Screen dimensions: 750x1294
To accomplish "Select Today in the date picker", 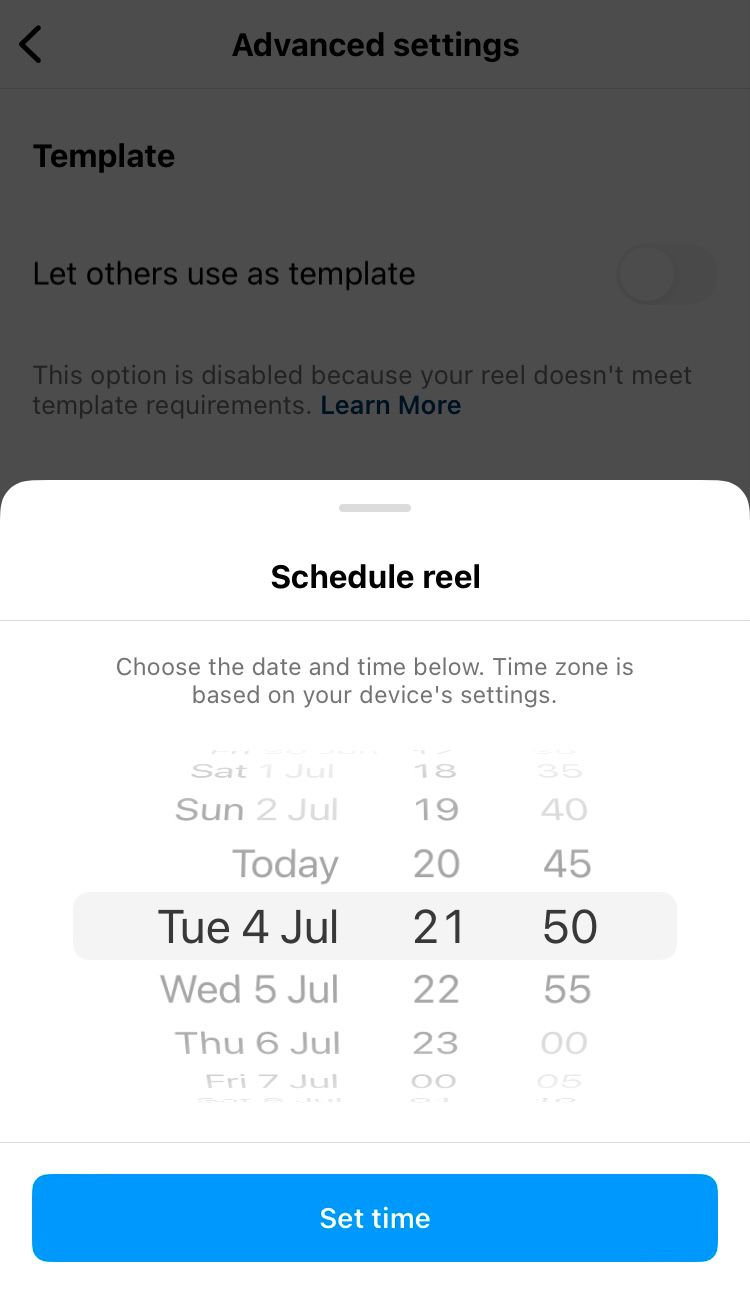I will pyautogui.click(x=285, y=864).
